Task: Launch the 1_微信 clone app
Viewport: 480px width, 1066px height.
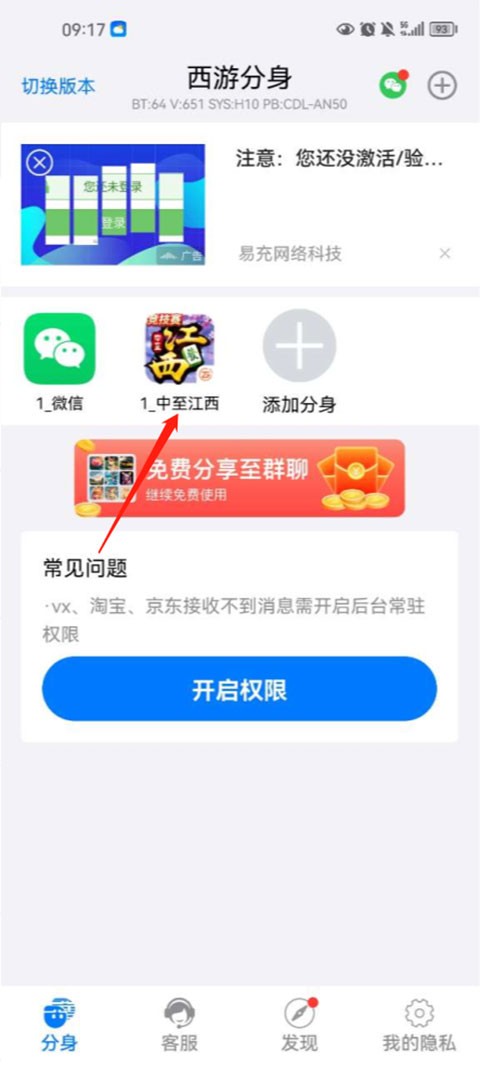Action: click(60, 361)
